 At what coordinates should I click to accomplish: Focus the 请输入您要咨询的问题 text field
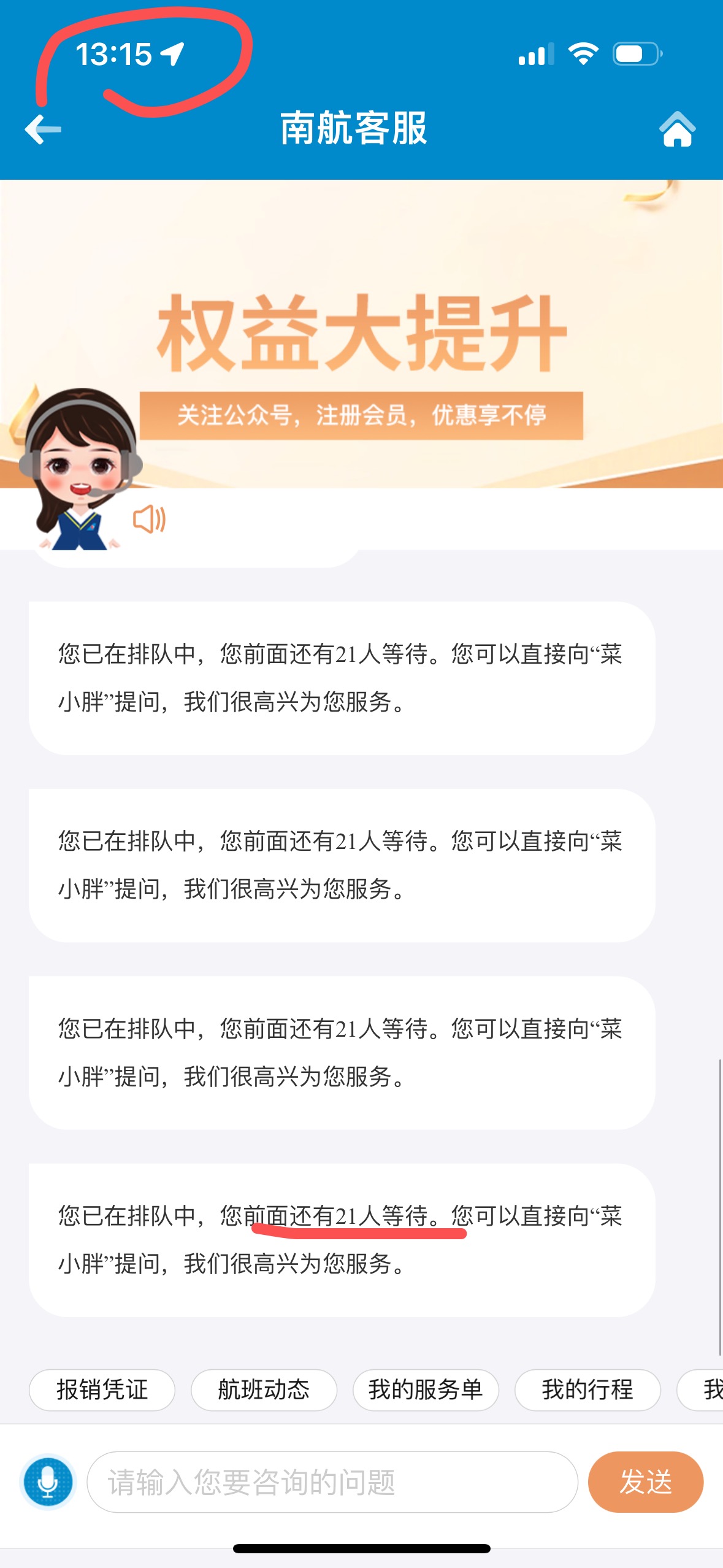pos(332,1482)
